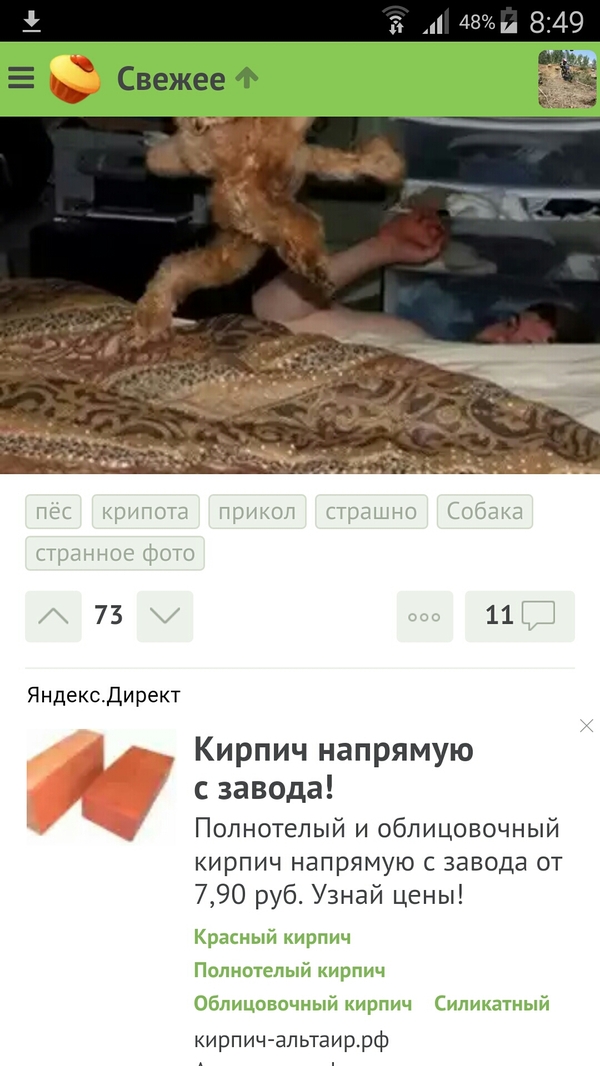600x1066 pixels.
Task: Follow the Силикатный link
Action: pyautogui.click(x=492, y=1004)
